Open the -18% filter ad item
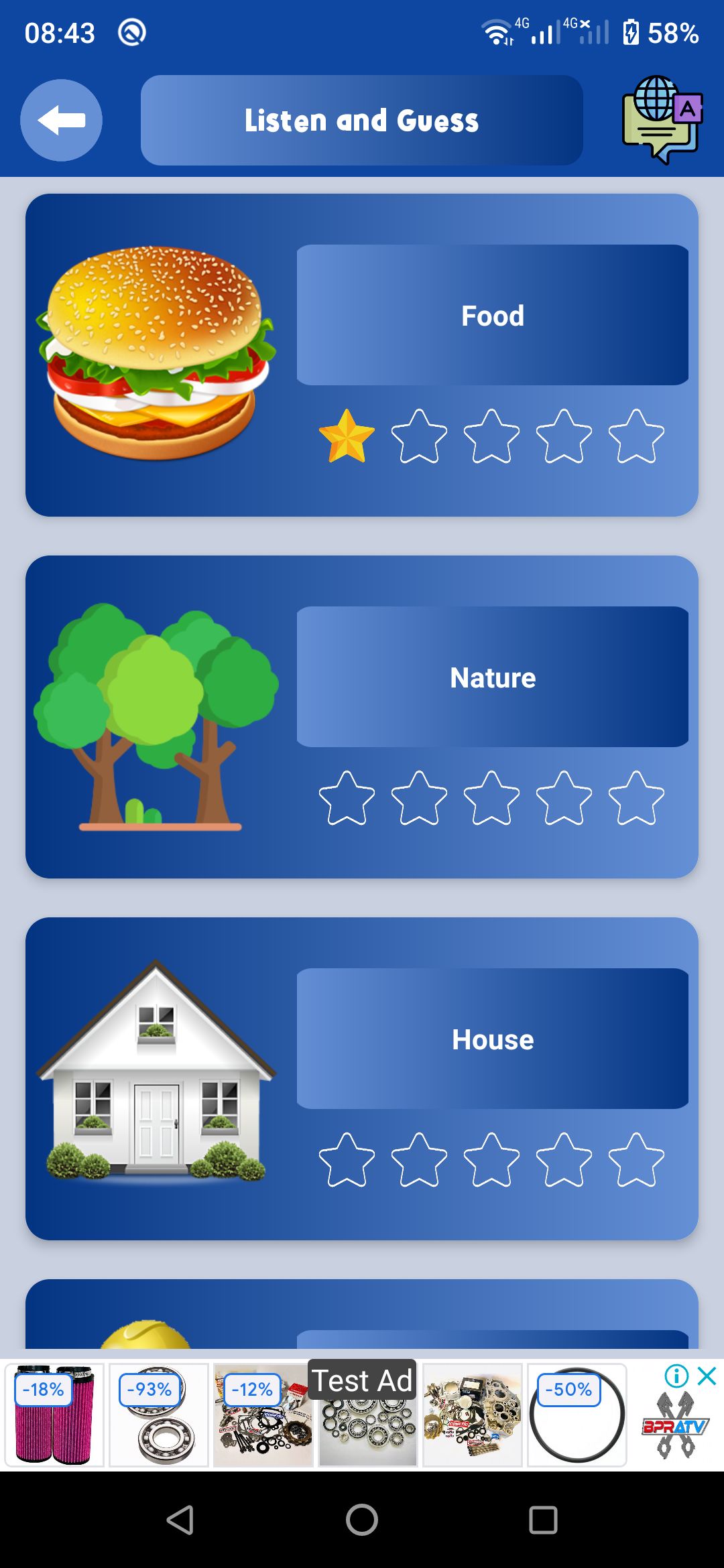The image size is (724, 1568). point(54,1415)
